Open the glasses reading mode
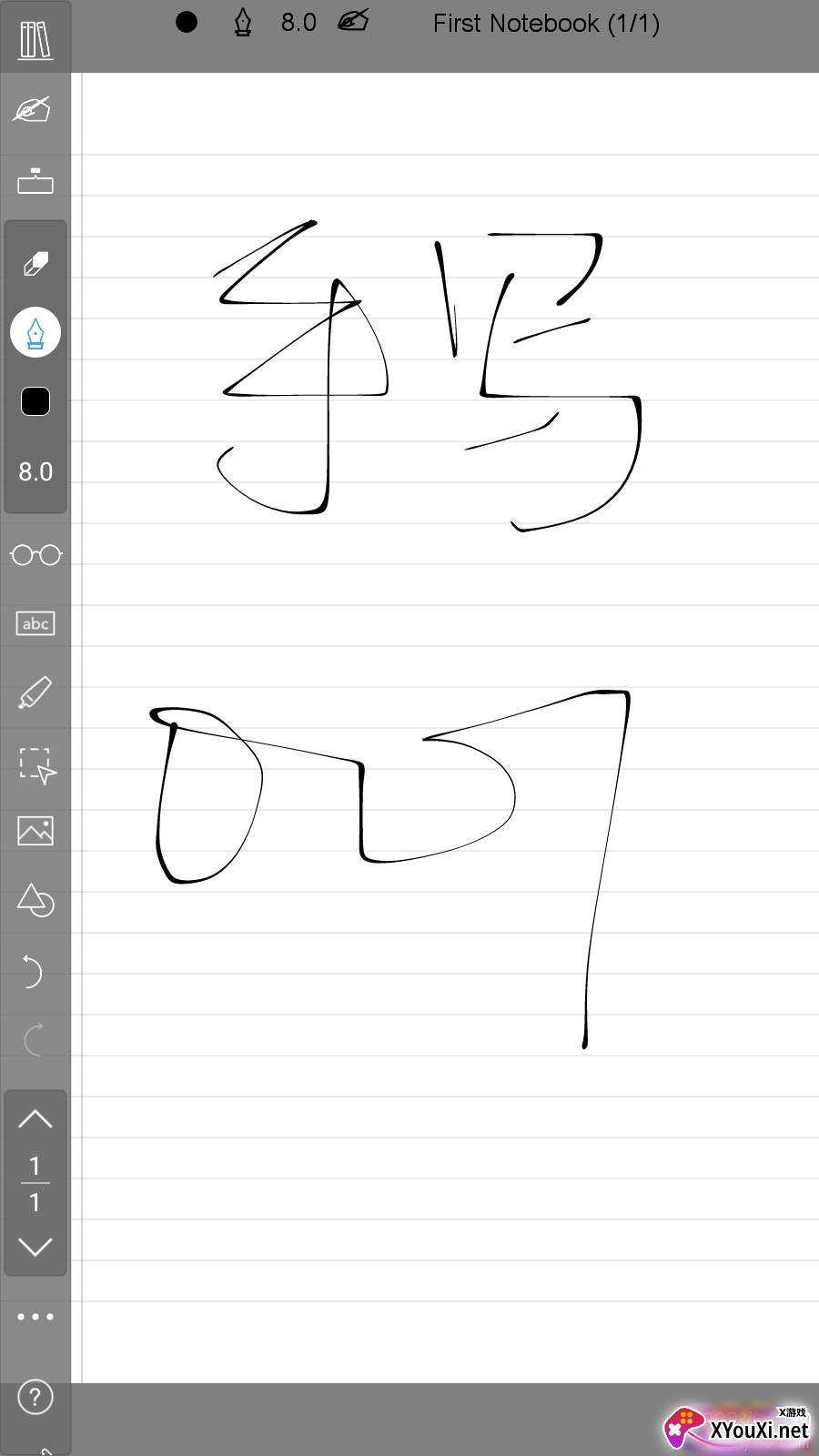This screenshot has height=1456, width=819. (x=35, y=554)
